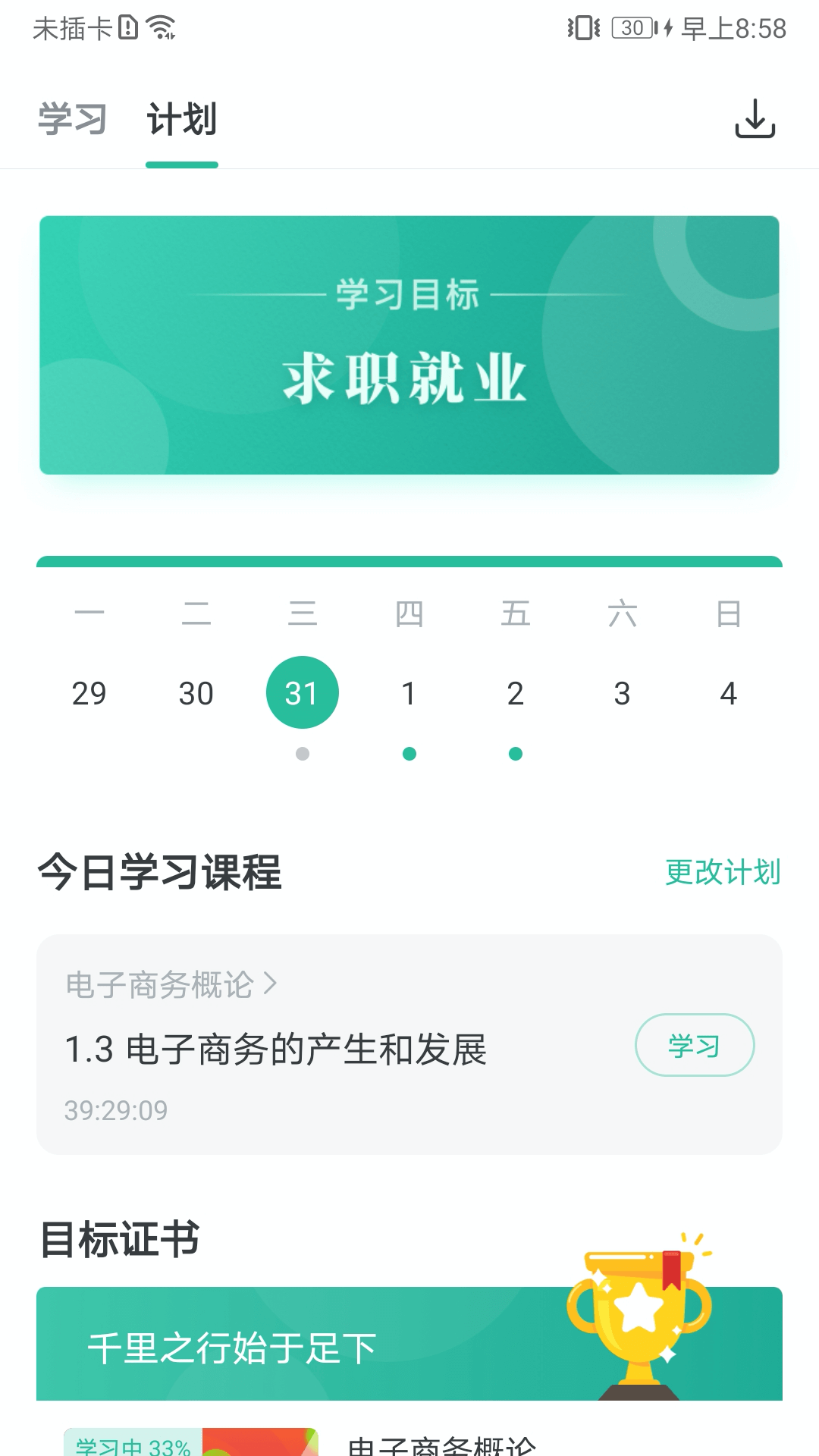Viewport: 819px width, 1456px height.
Task: Open the 学习目标 求职就业 banner
Action: pos(409,345)
